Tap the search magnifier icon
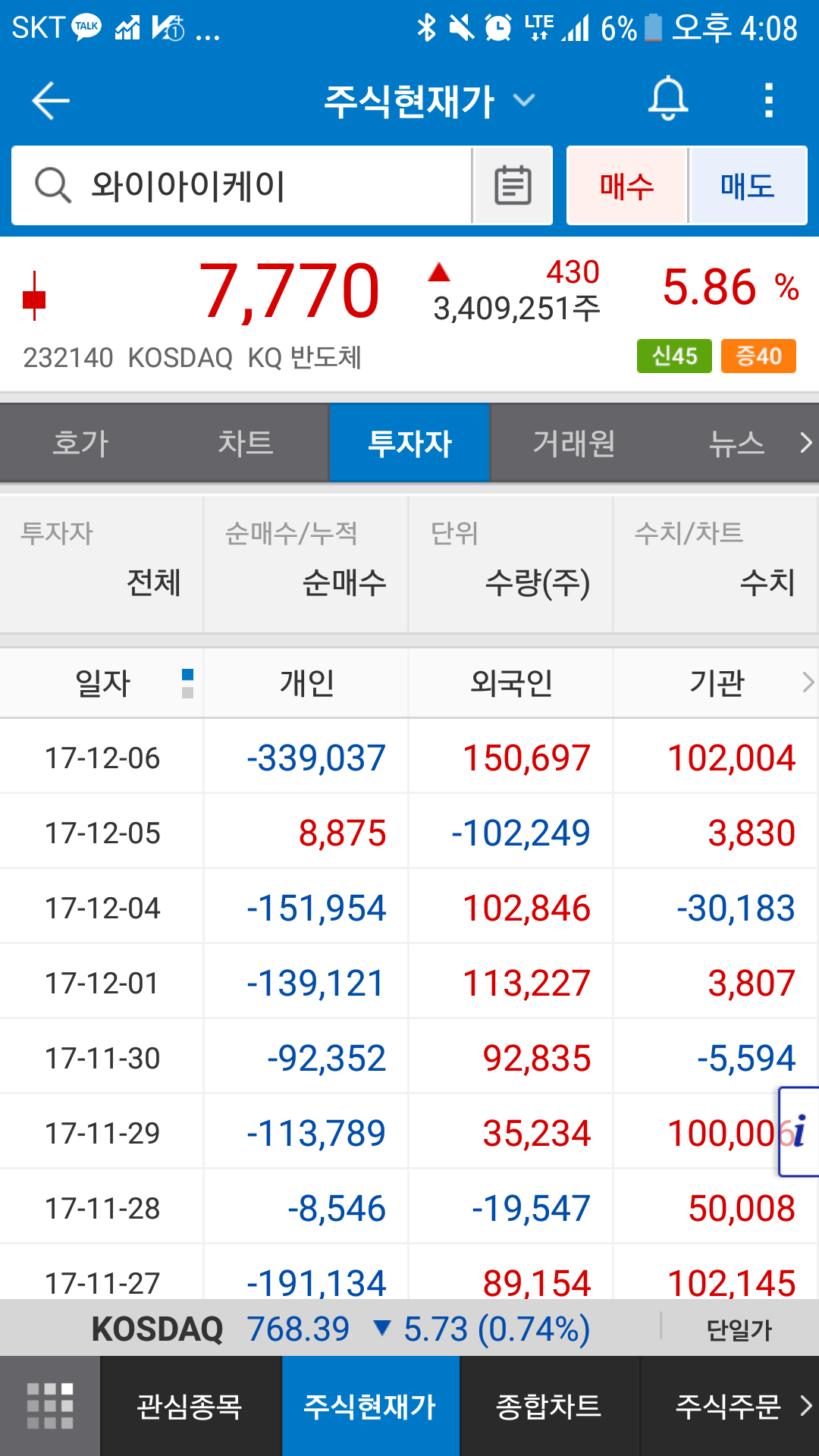819x1456 pixels. (x=50, y=184)
